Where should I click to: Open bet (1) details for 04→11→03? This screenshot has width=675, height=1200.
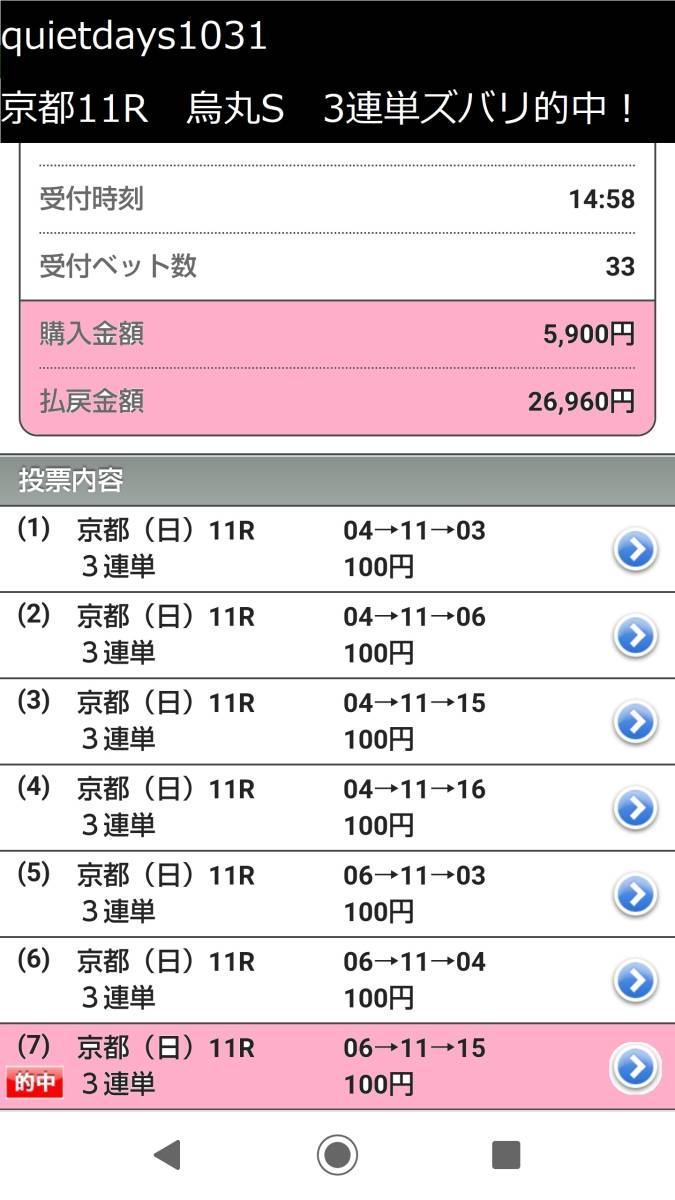[x=634, y=550]
